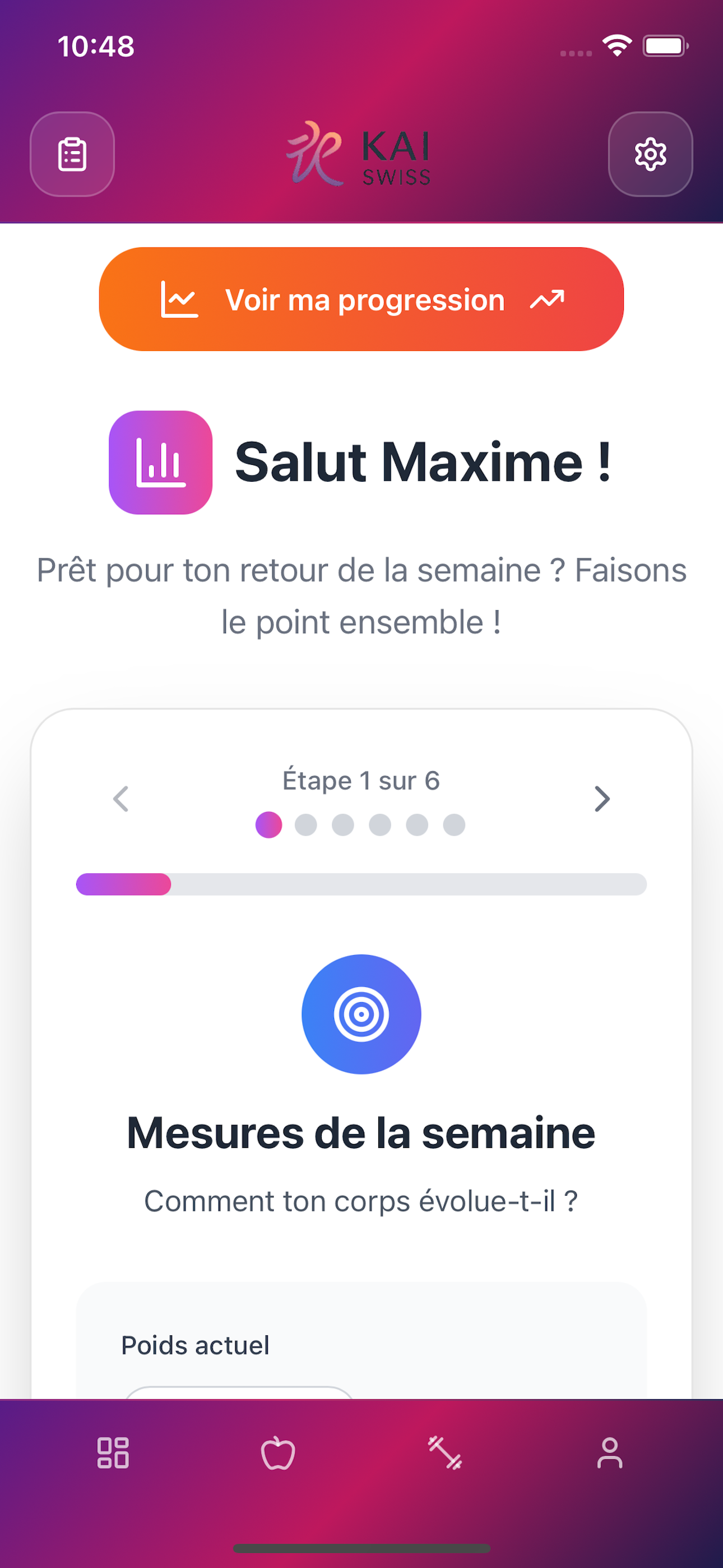Tap Voir ma progression button
This screenshot has width=723, height=1568.
(361, 299)
